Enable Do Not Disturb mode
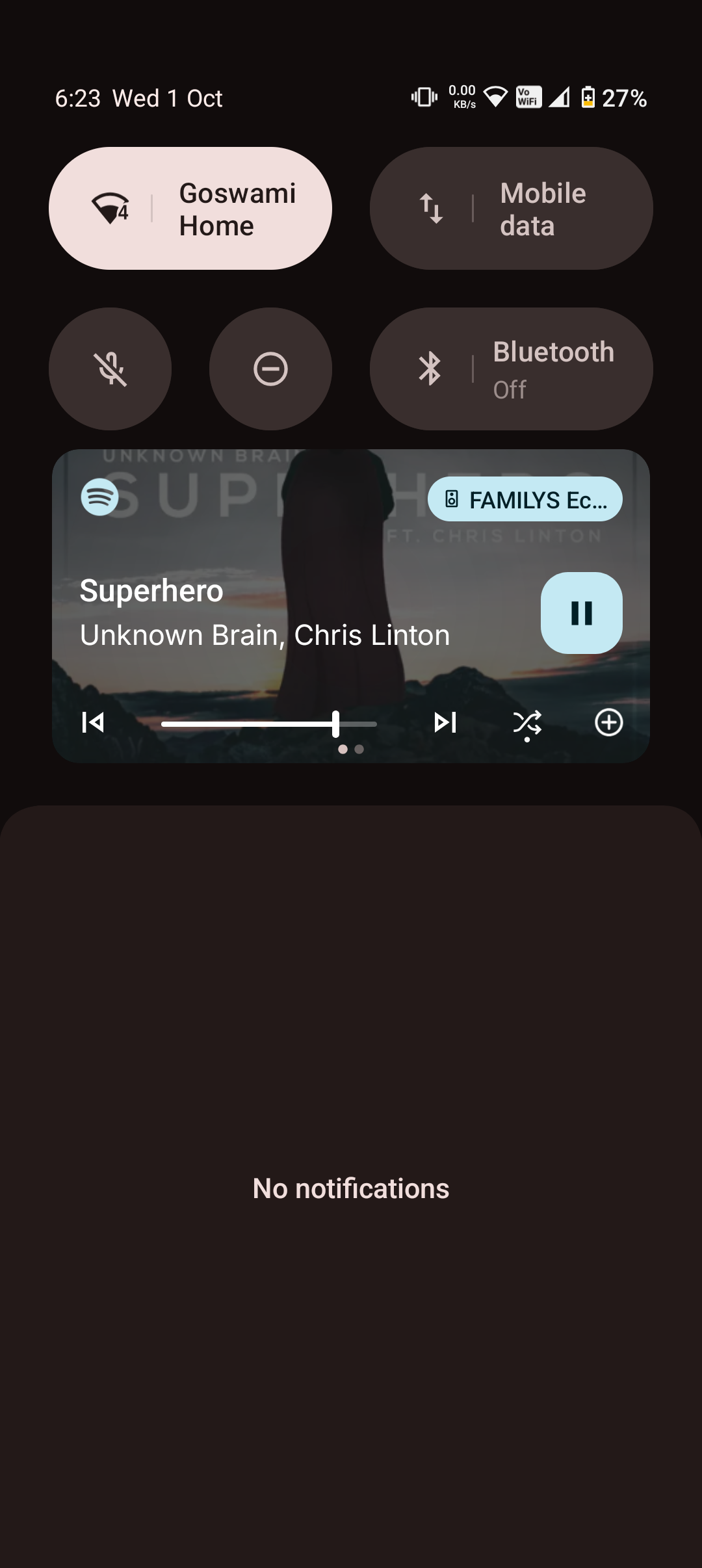 [270, 369]
